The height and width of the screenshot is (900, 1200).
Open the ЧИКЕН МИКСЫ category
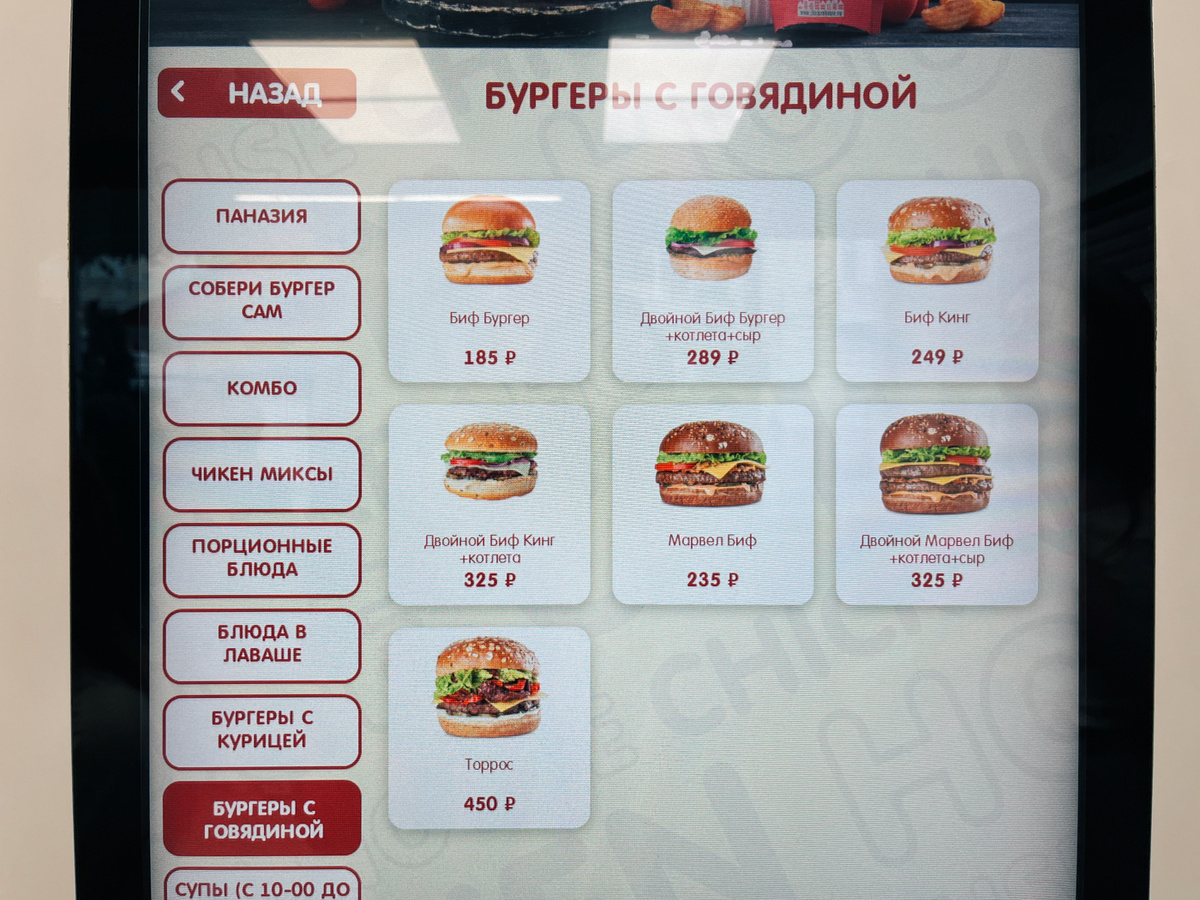point(261,474)
